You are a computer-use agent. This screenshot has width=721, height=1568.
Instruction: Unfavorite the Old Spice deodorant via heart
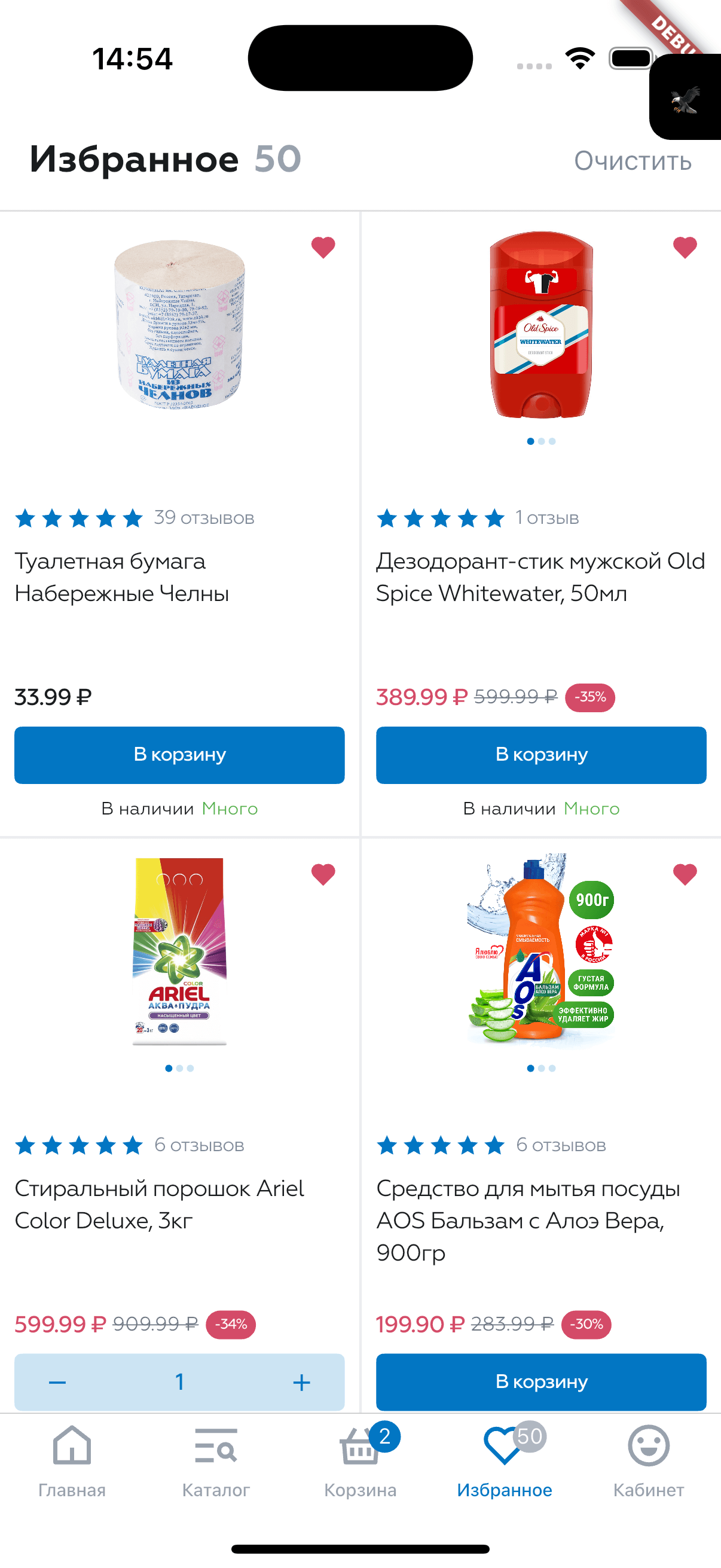(x=685, y=247)
